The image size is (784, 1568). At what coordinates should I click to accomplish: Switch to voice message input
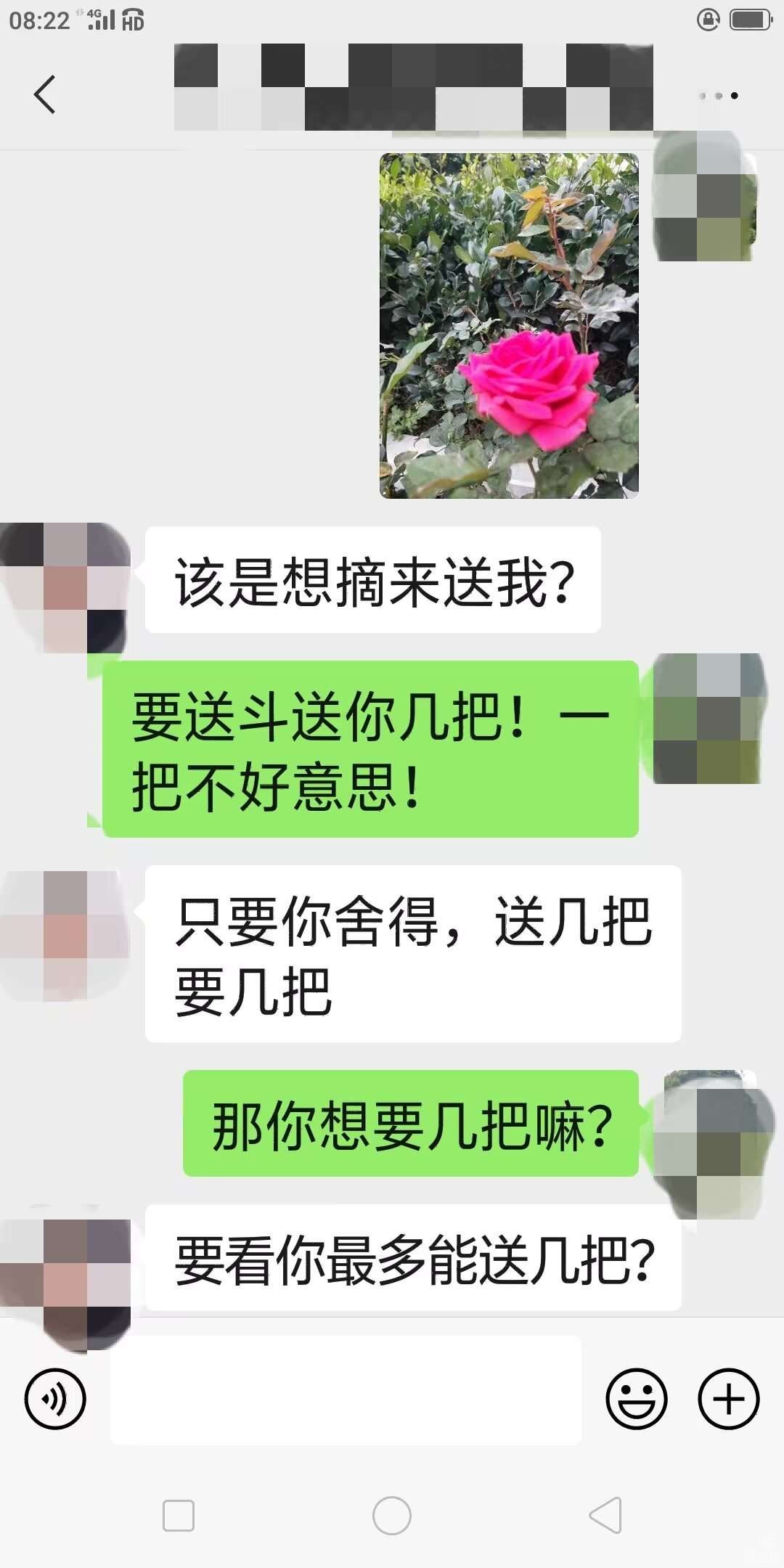55,1398
